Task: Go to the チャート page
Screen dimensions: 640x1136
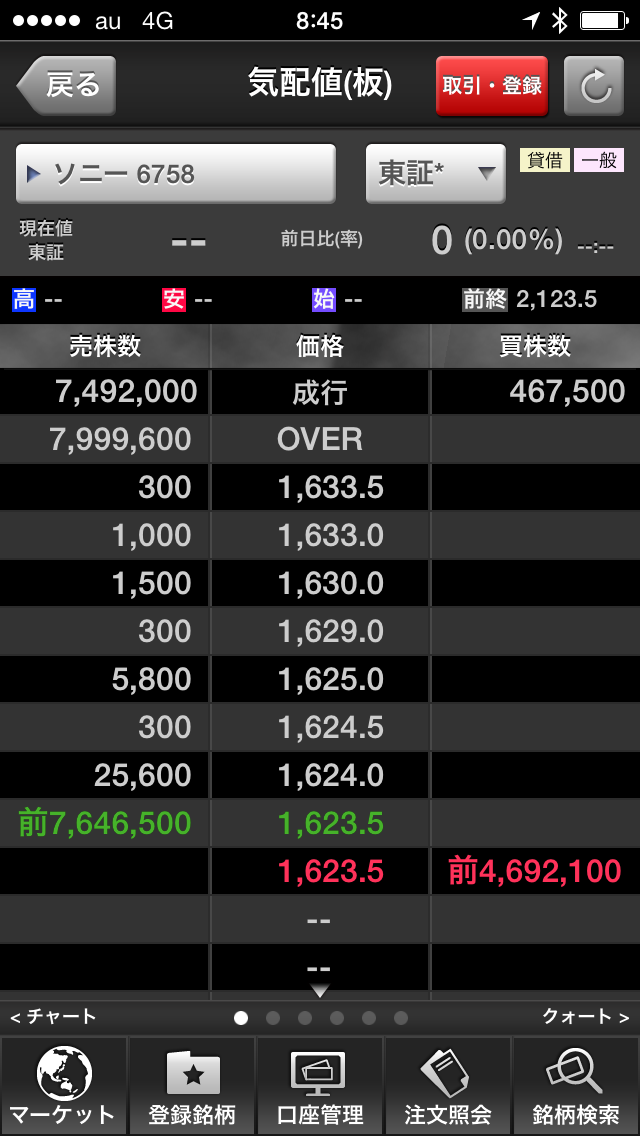Action: [54, 1017]
